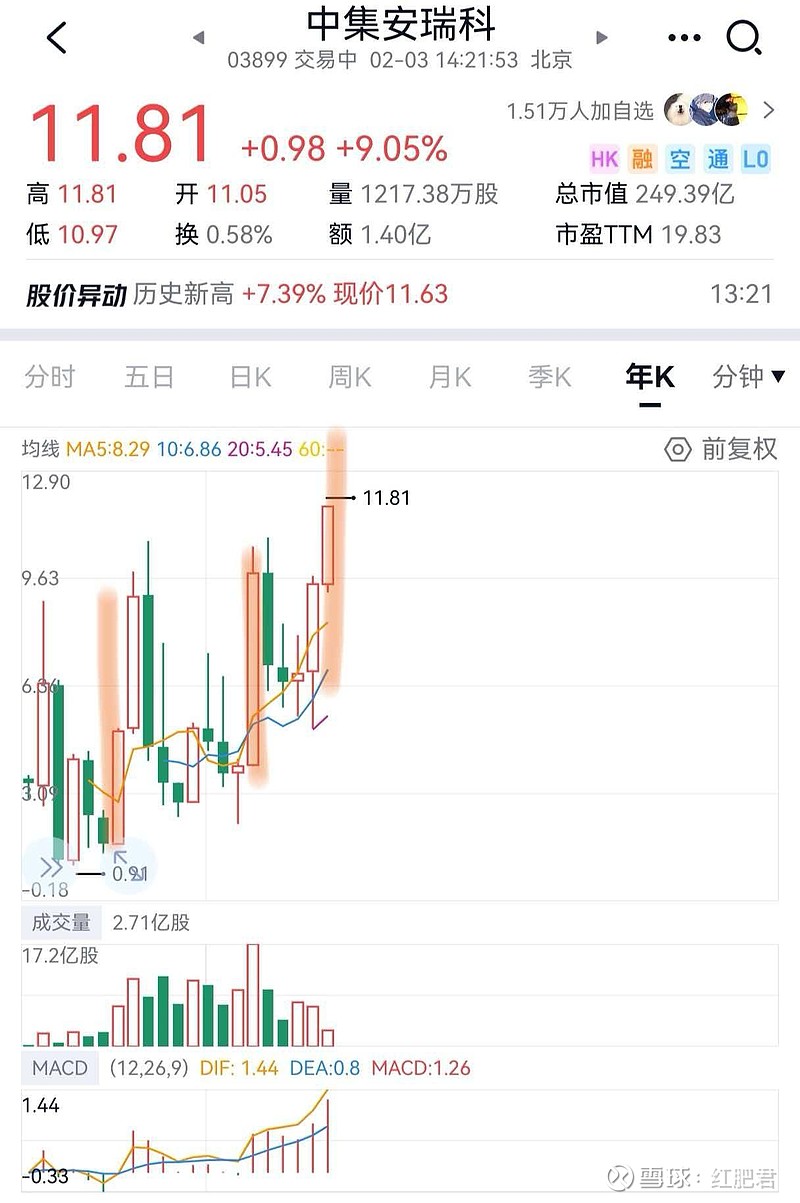Screen dimensions: 800x1203
Task: Show the 日K chart
Action: click(x=250, y=377)
